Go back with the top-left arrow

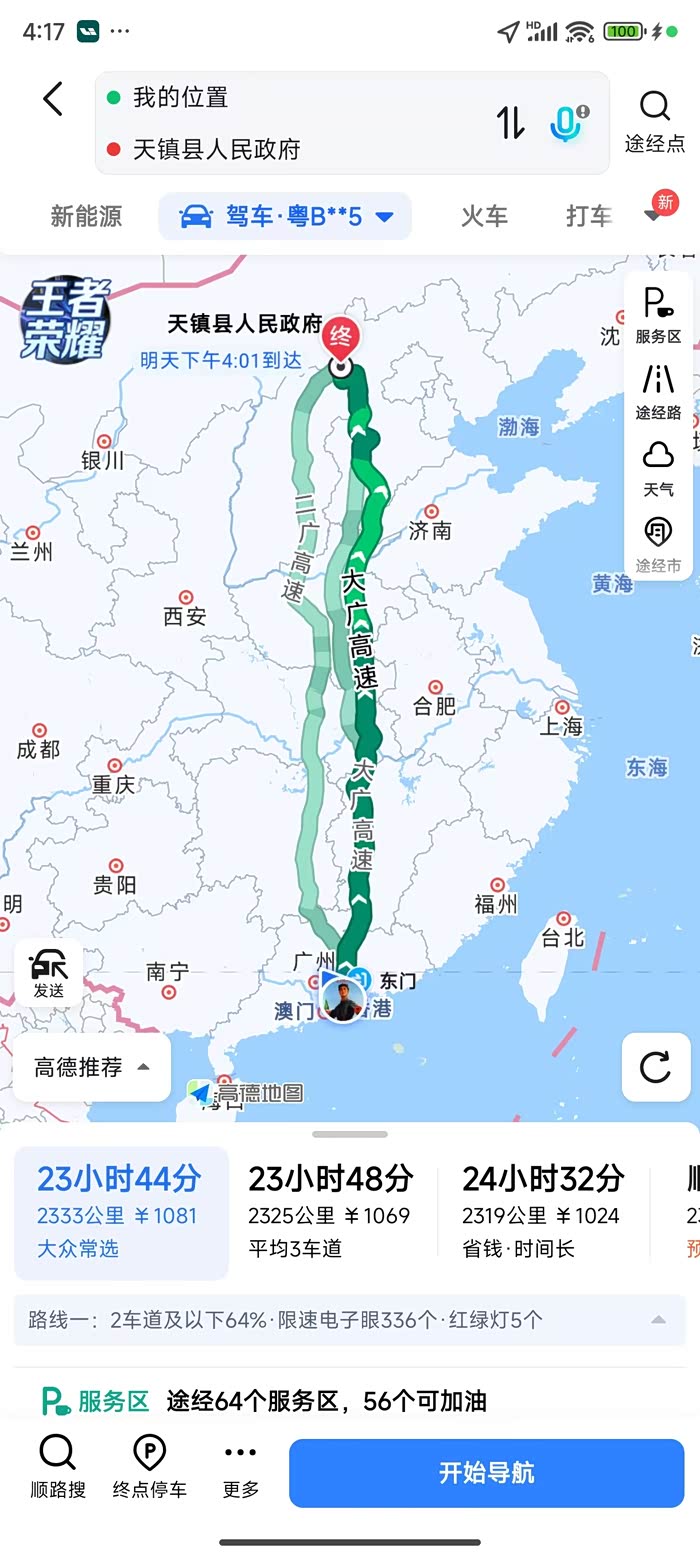coord(52,99)
